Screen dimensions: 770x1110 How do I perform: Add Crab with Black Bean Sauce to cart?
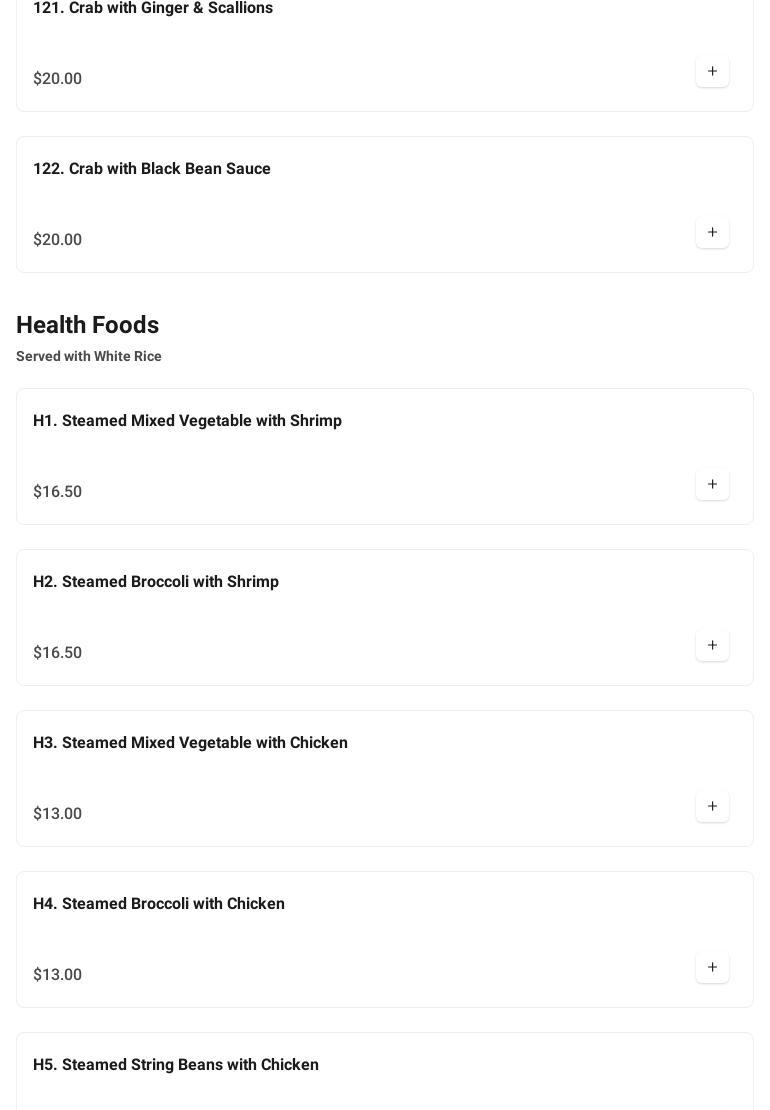click(712, 233)
